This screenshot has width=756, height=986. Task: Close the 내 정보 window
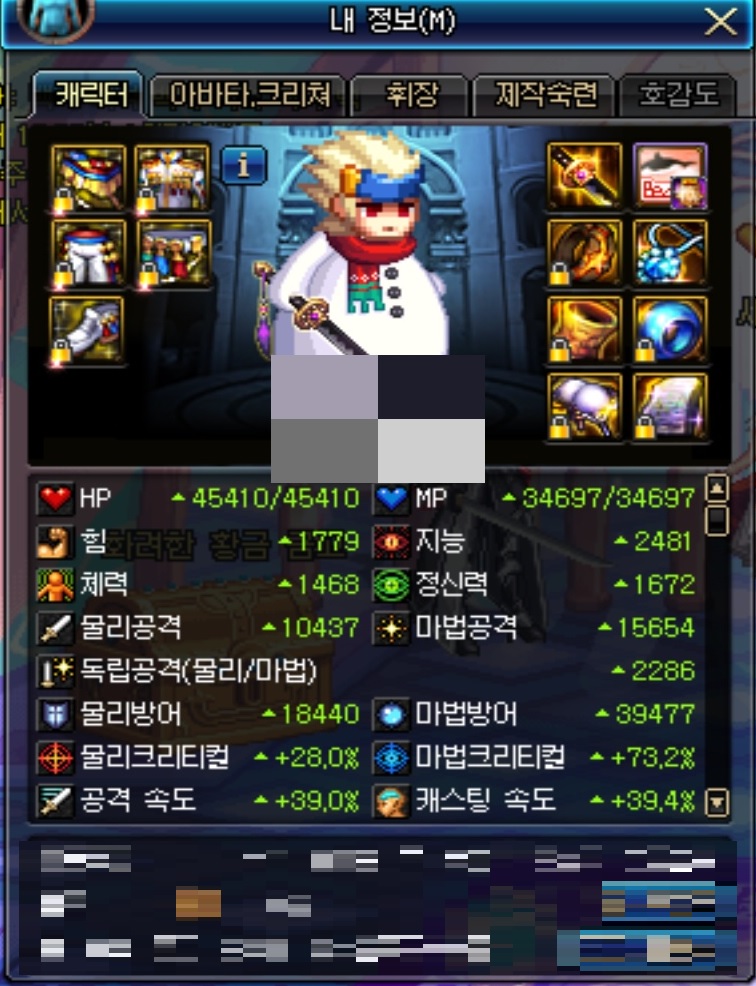click(x=721, y=21)
